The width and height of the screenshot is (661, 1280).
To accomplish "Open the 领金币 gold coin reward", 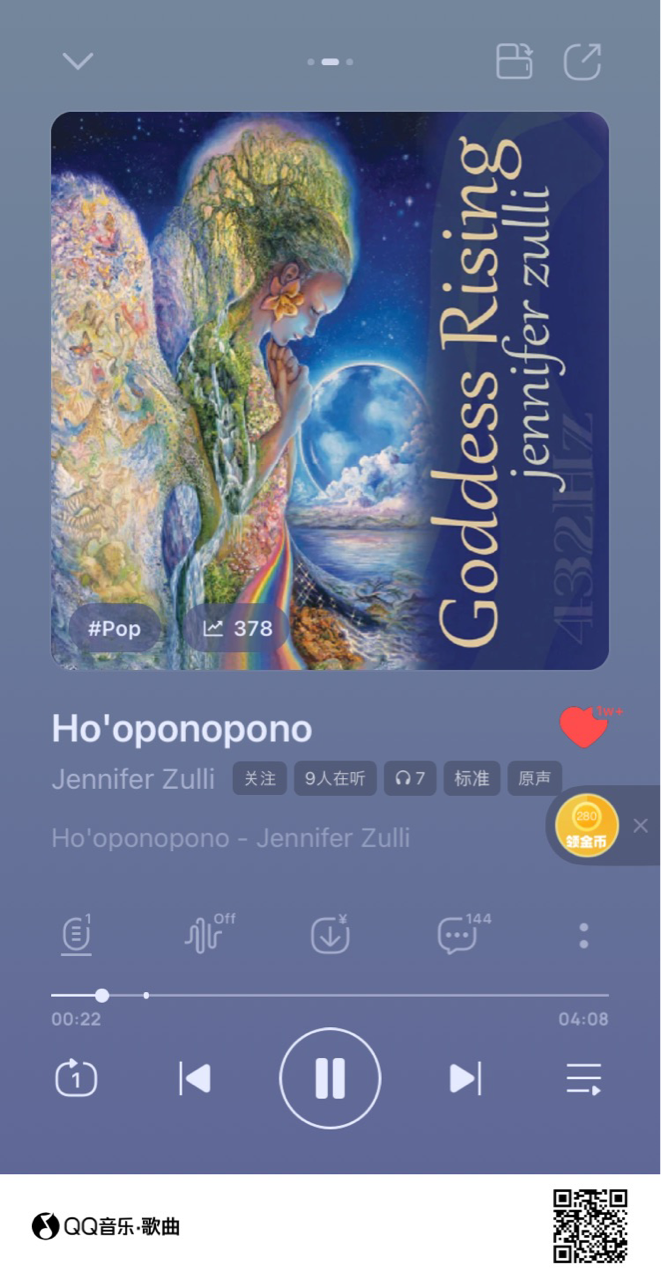I will [x=587, y=825].
